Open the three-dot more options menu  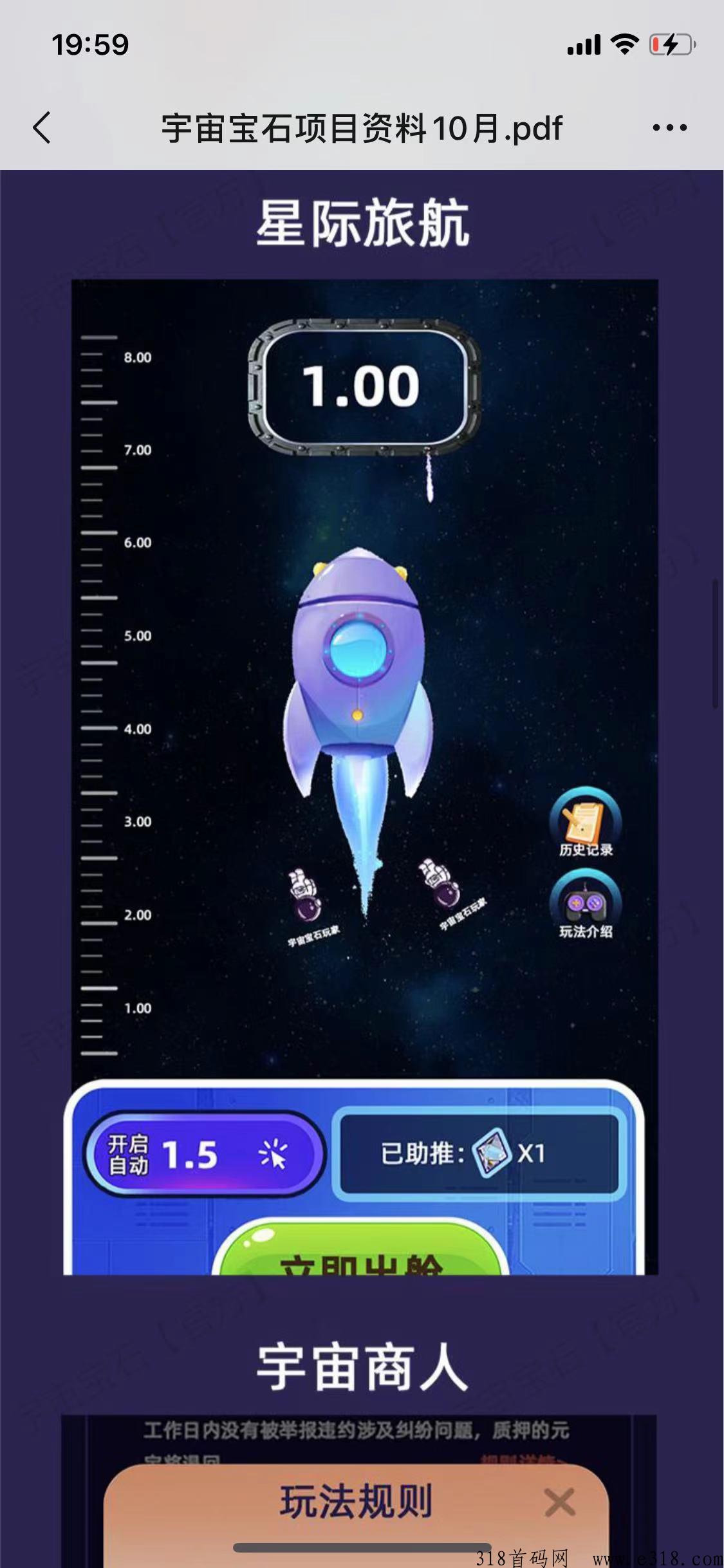coord(669,127)
